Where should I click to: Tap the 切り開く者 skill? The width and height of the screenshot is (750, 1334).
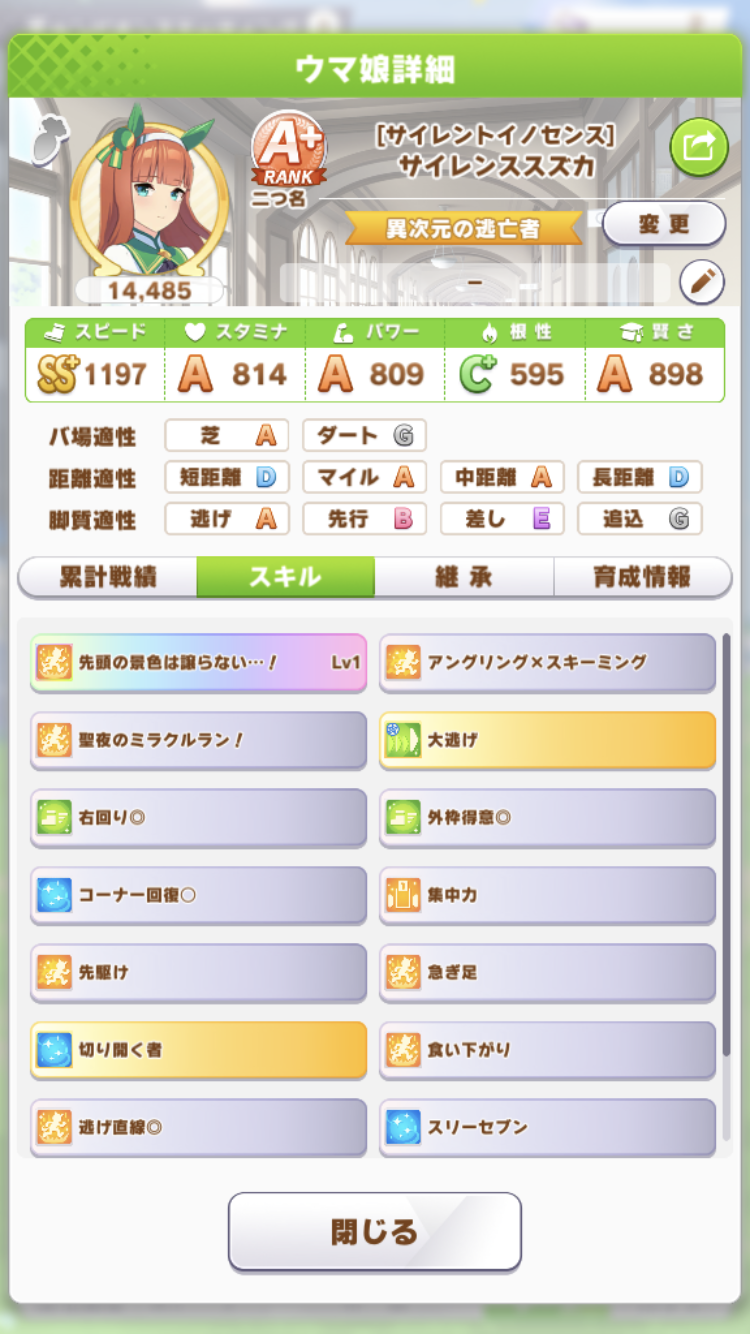[x=198, y=1050]
